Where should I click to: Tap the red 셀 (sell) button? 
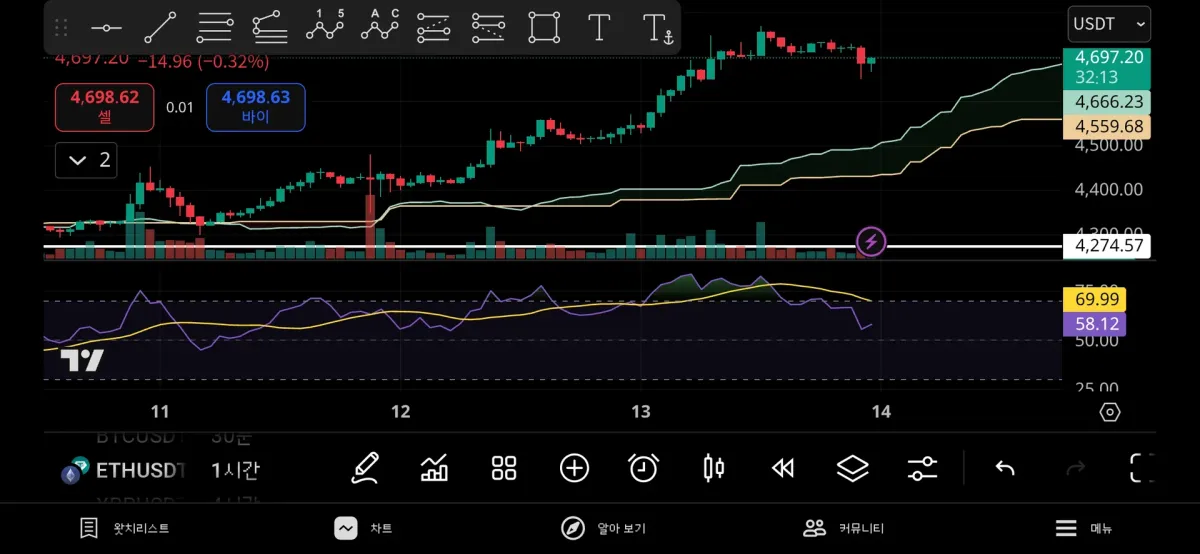pos(104,107)
